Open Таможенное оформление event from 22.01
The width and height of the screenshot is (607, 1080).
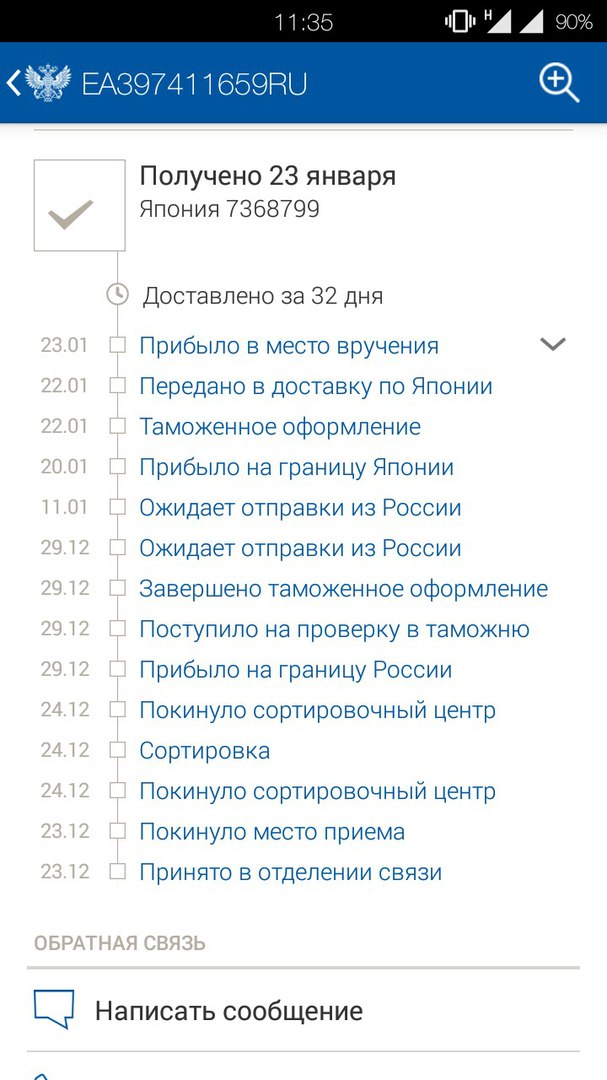pos(279,427)
